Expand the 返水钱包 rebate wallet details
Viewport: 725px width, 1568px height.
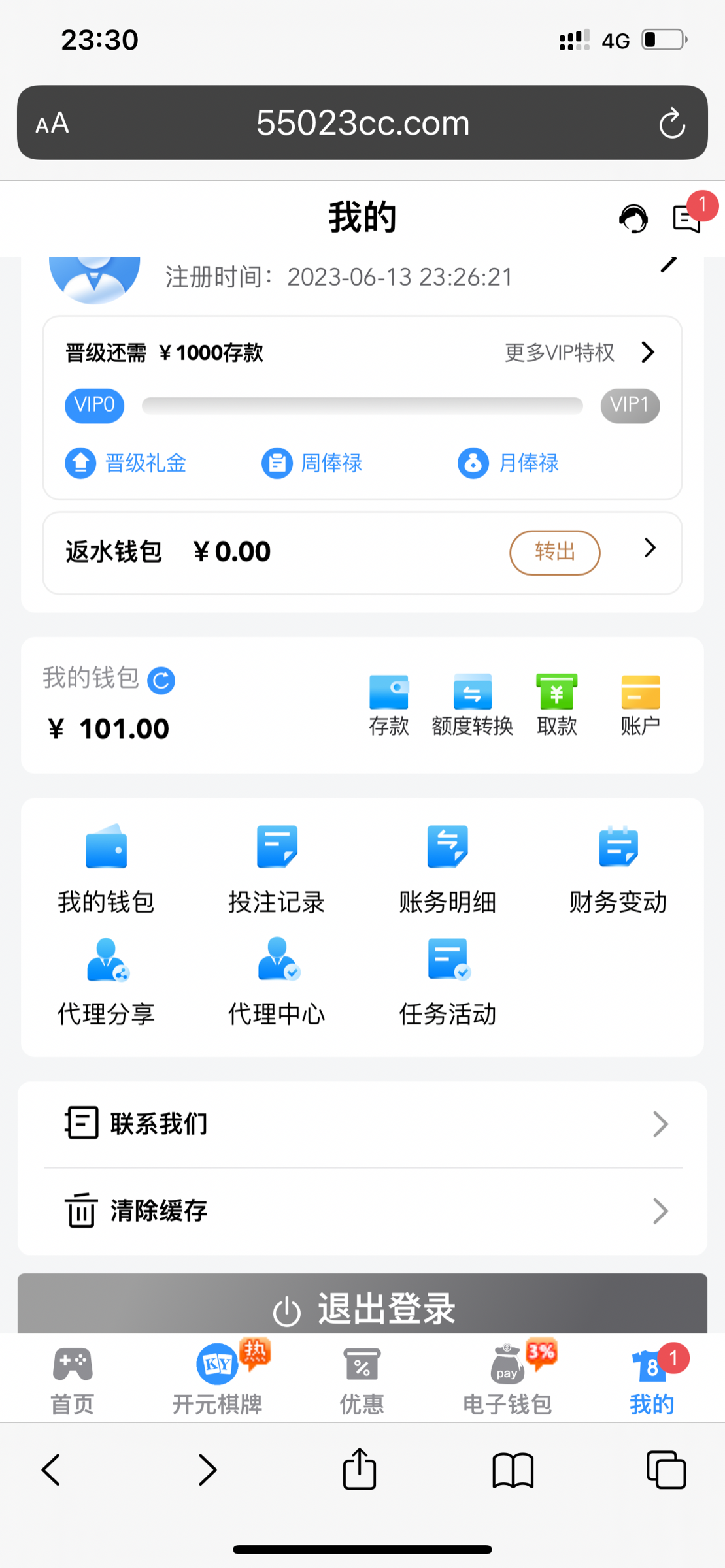tap(649, 549)
